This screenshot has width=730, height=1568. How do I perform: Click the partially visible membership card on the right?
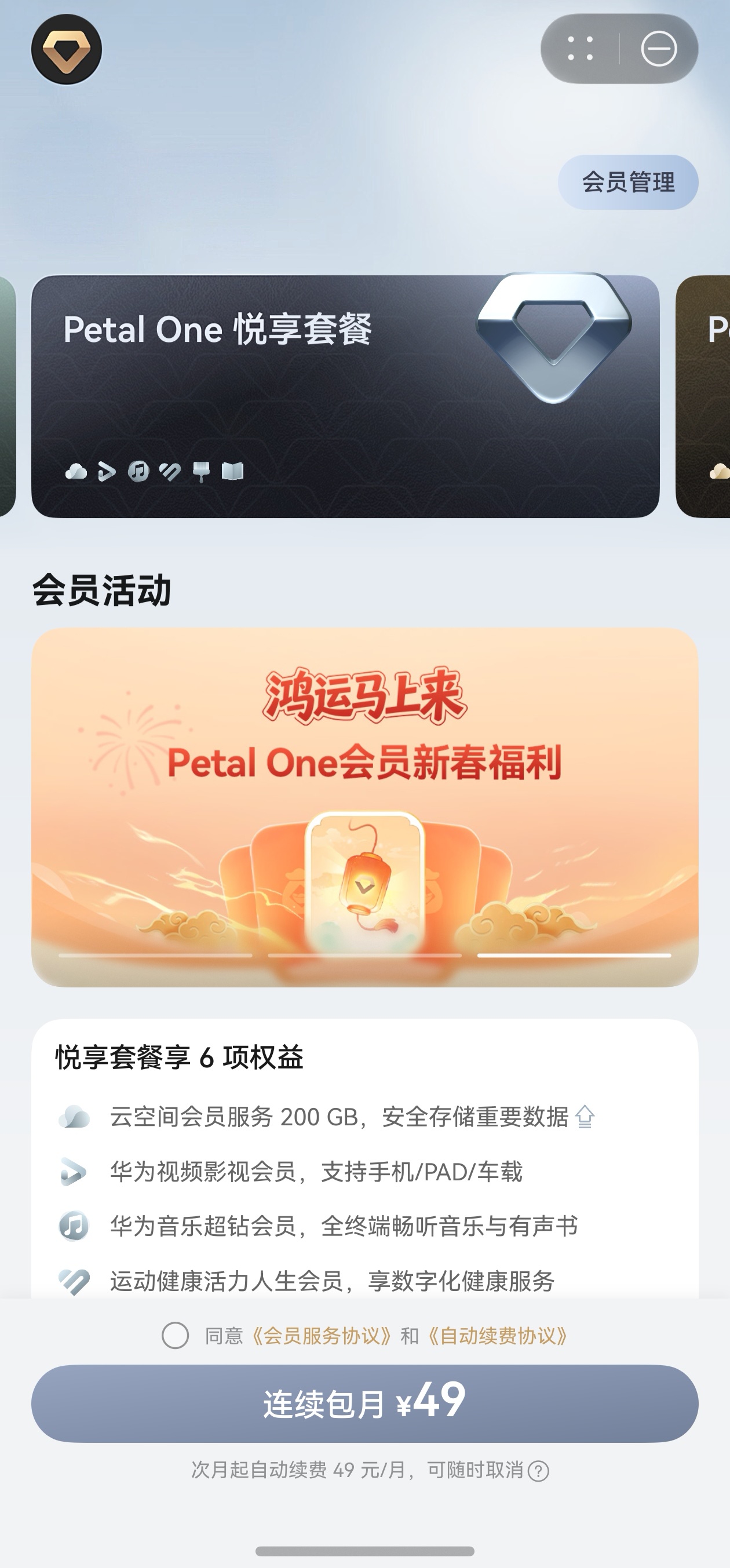706,396
